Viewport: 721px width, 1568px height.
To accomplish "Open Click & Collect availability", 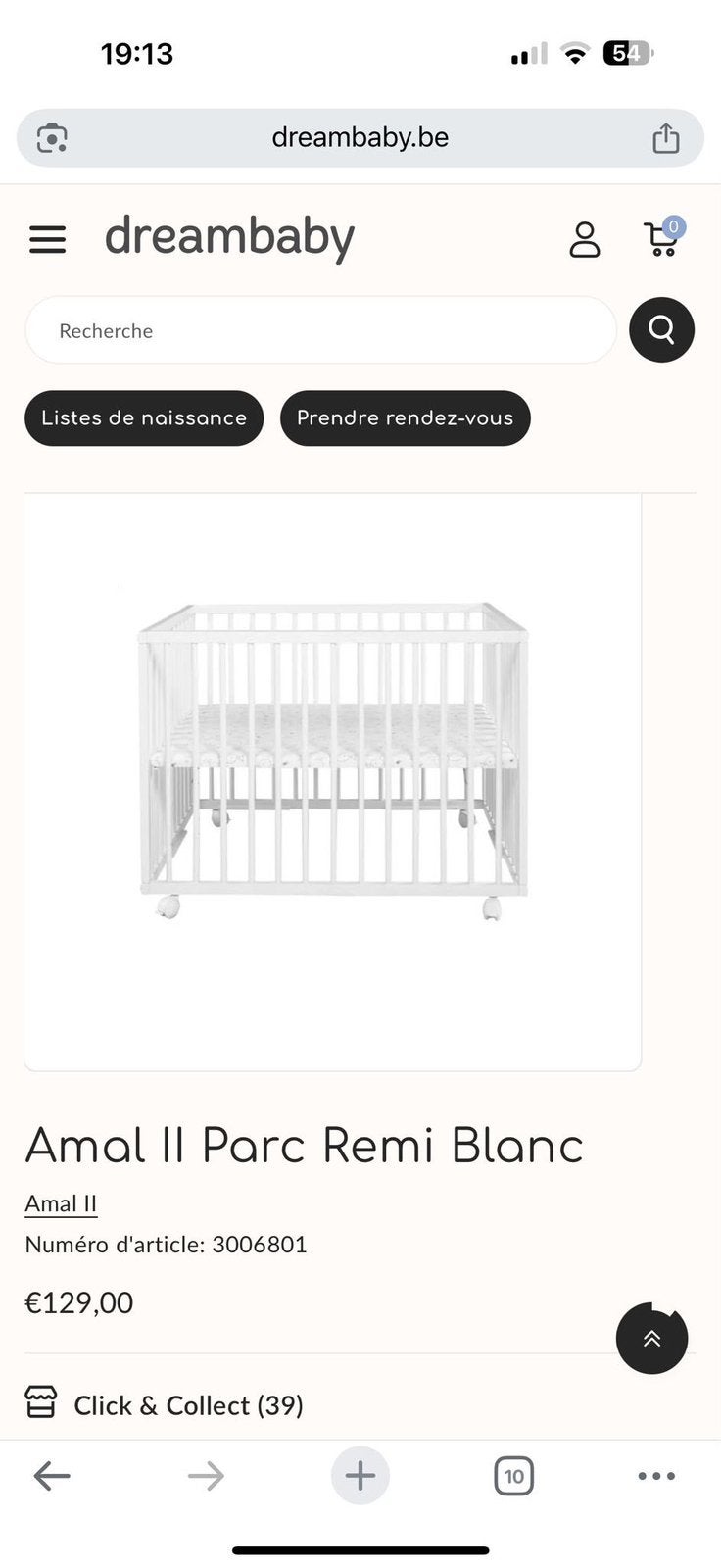I will point(165,1404).
